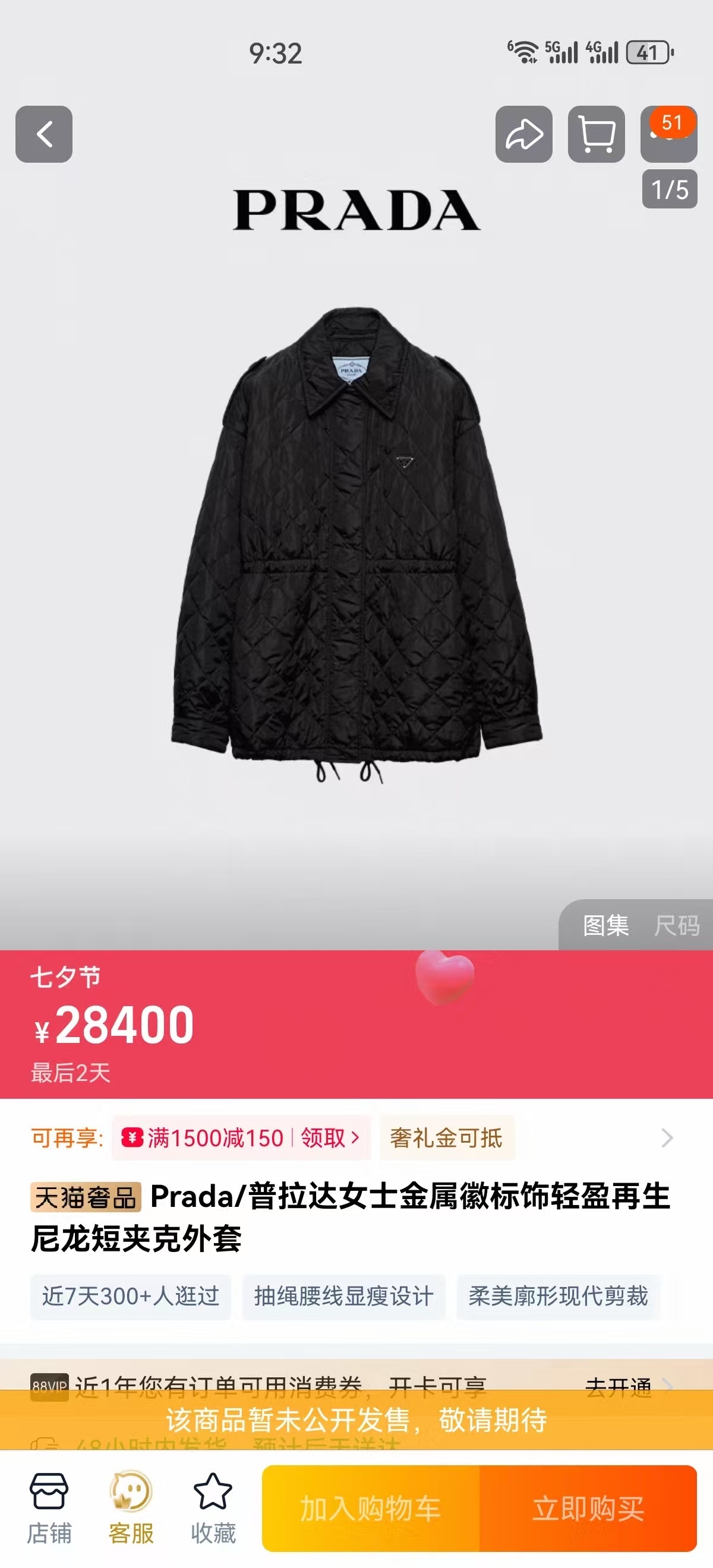Visit the 店铺 store page

click(49, 1509)
